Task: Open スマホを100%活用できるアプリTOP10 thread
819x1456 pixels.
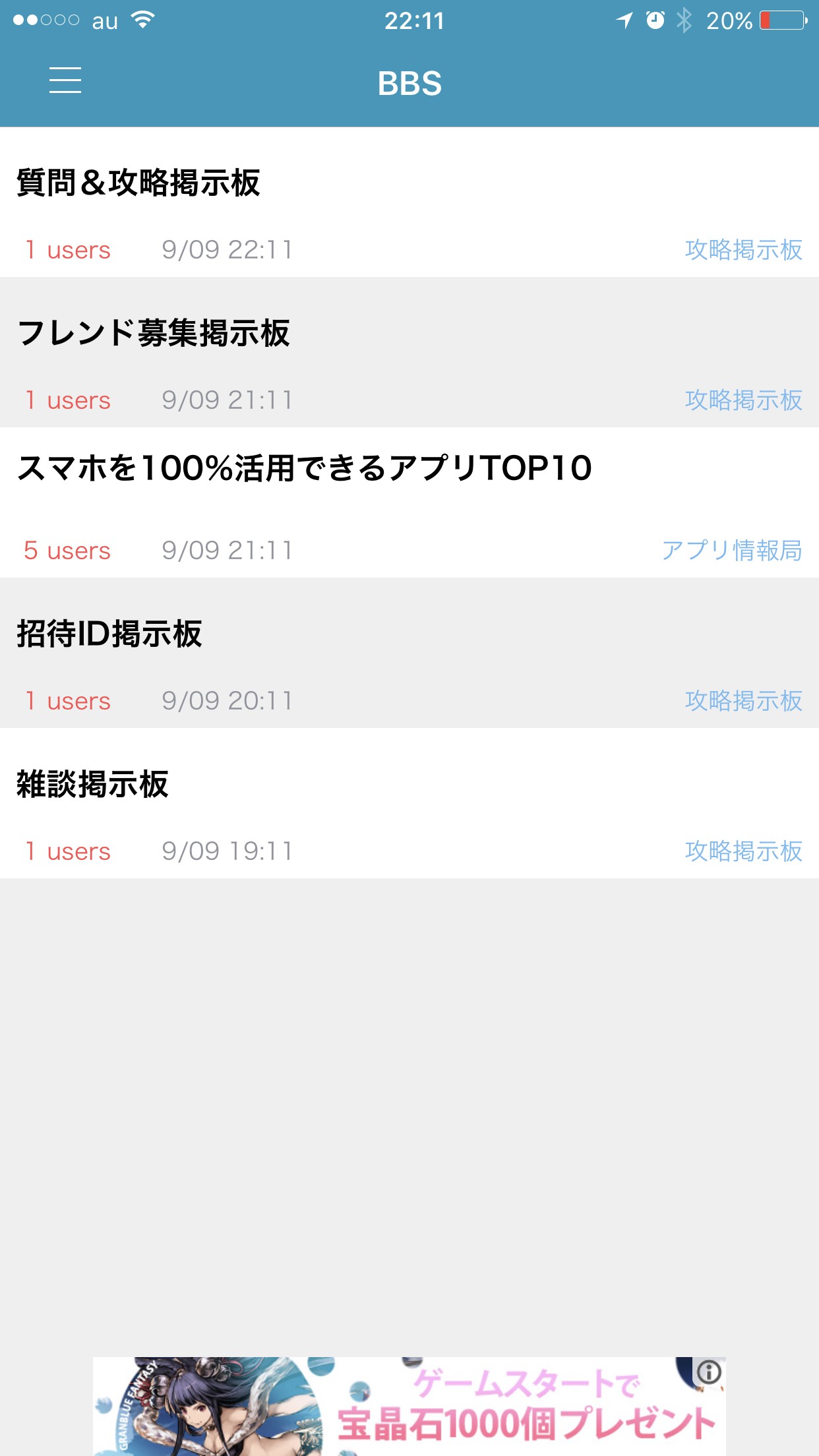Action: [x=303, y=469]
